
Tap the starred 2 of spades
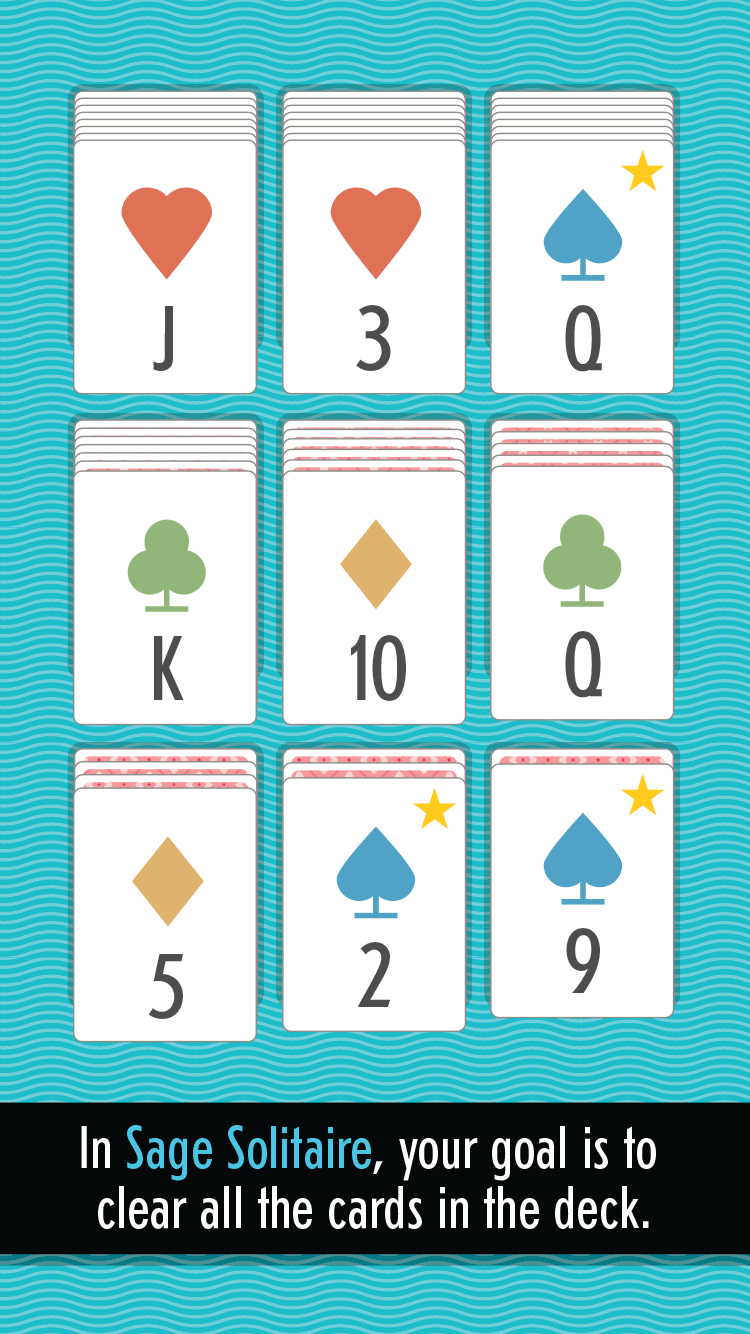click(373, 904)
